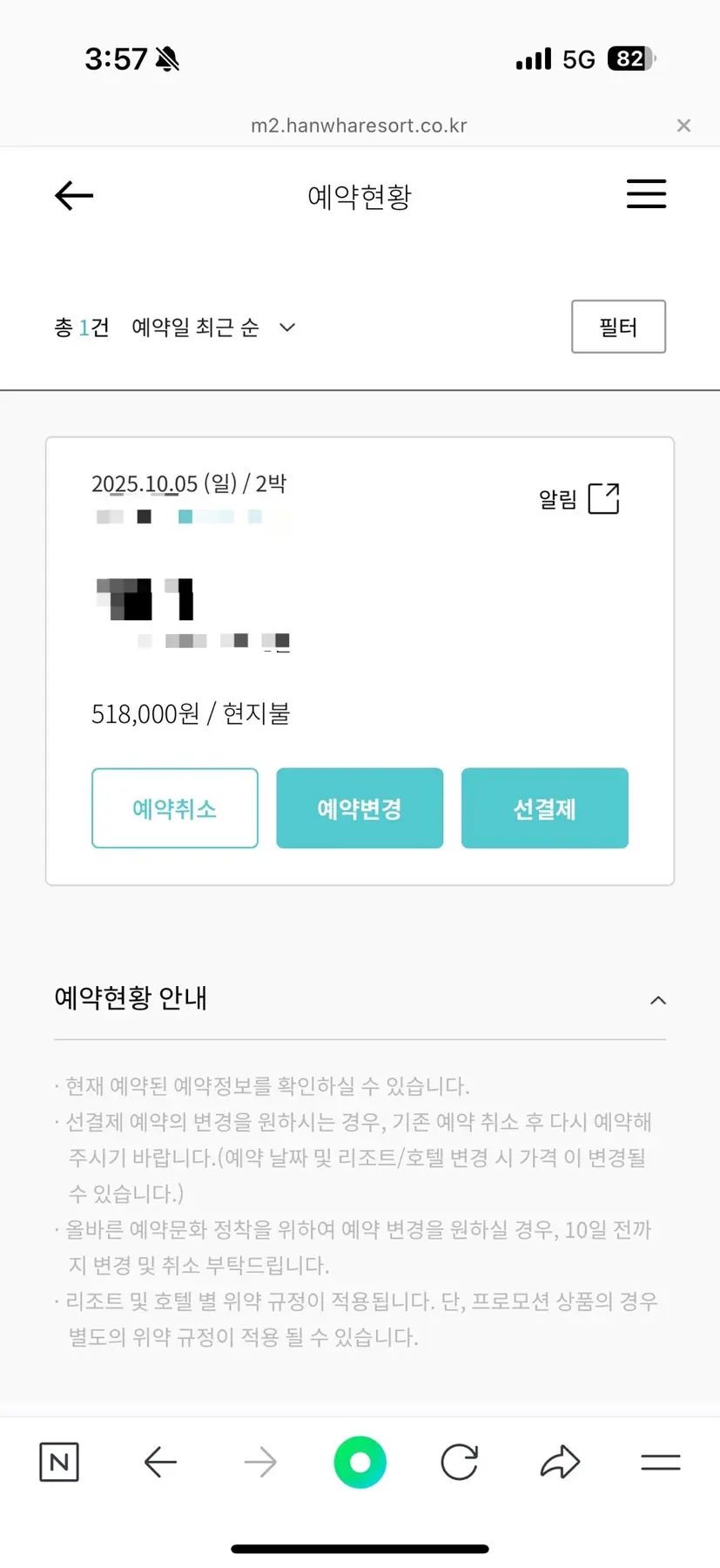This screenshot has width=720, height=1568.
Task: Close the browser page with X
Action: tap(683, 125)
